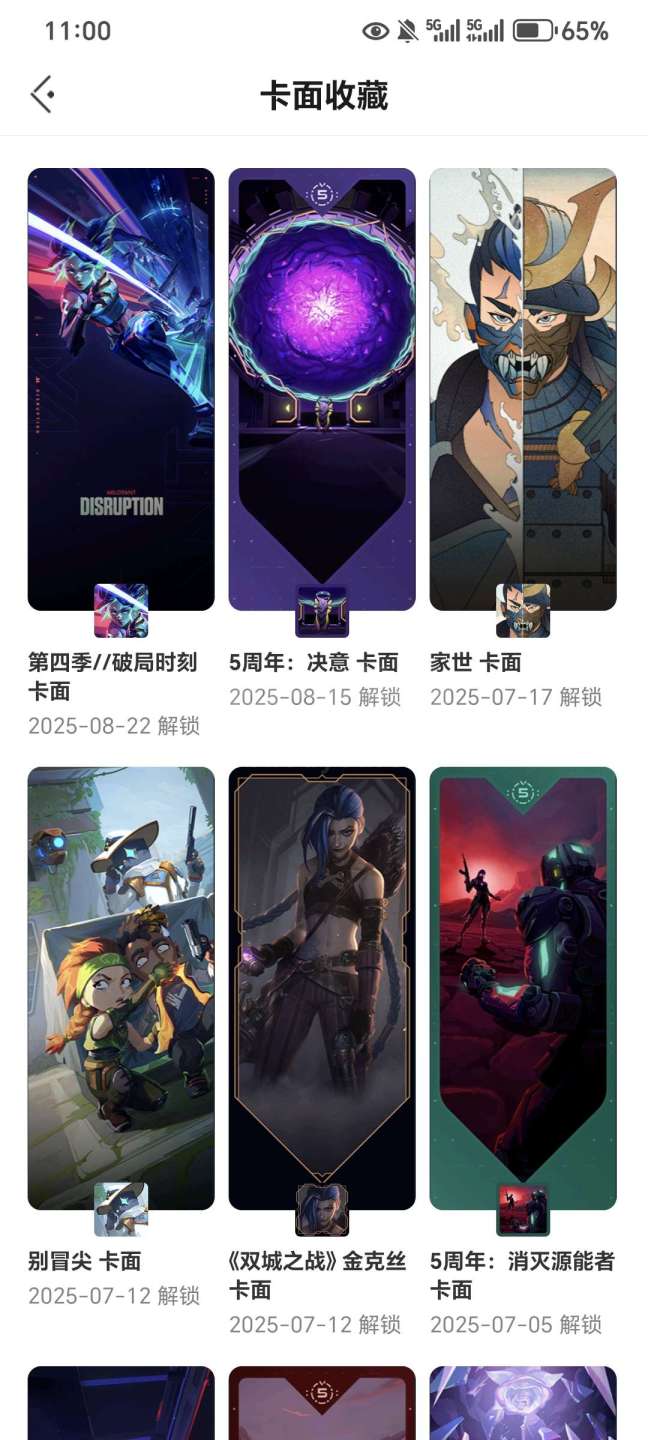Go back from the 卡面收藏 page
This screenshot has width=648, height=1440.
[x=42, y=95]
